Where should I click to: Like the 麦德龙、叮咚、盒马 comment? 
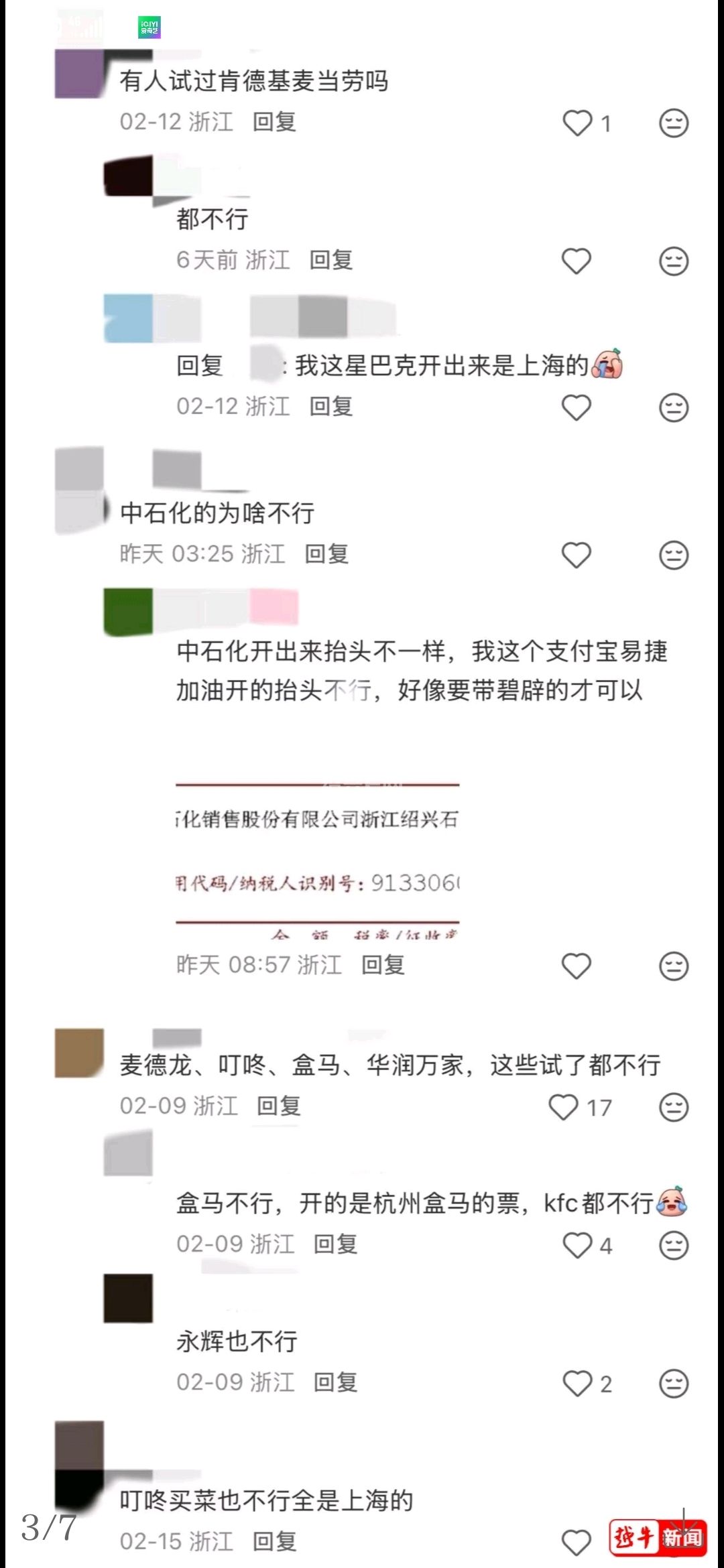point(563,1107)
